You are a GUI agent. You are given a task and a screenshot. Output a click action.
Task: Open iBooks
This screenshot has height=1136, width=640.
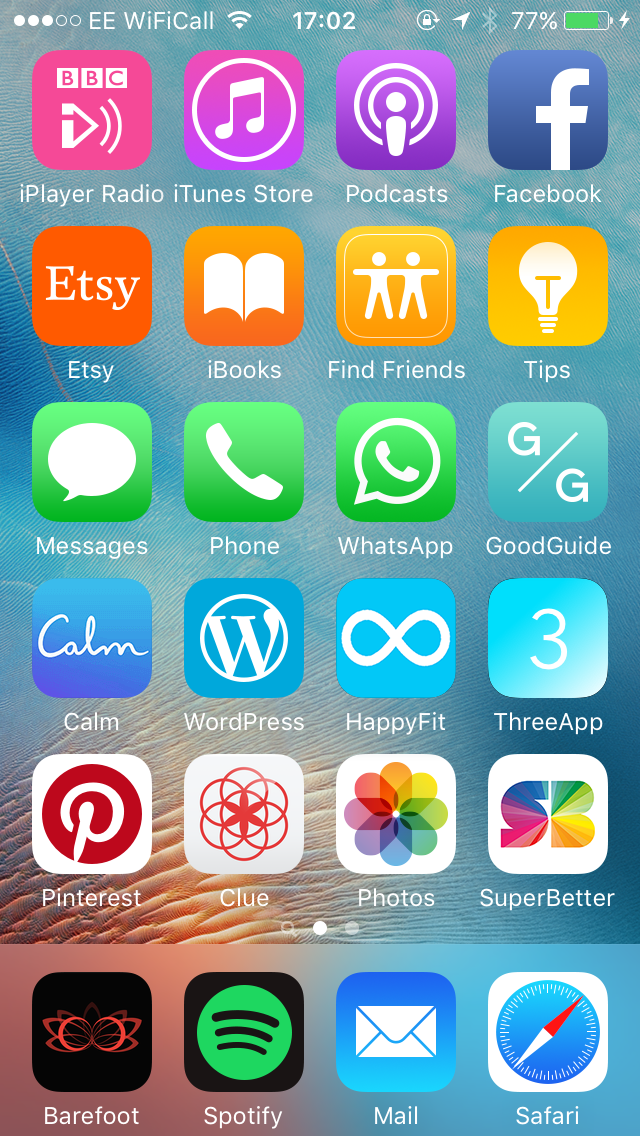pyautogui.click(x=244, y=286)
